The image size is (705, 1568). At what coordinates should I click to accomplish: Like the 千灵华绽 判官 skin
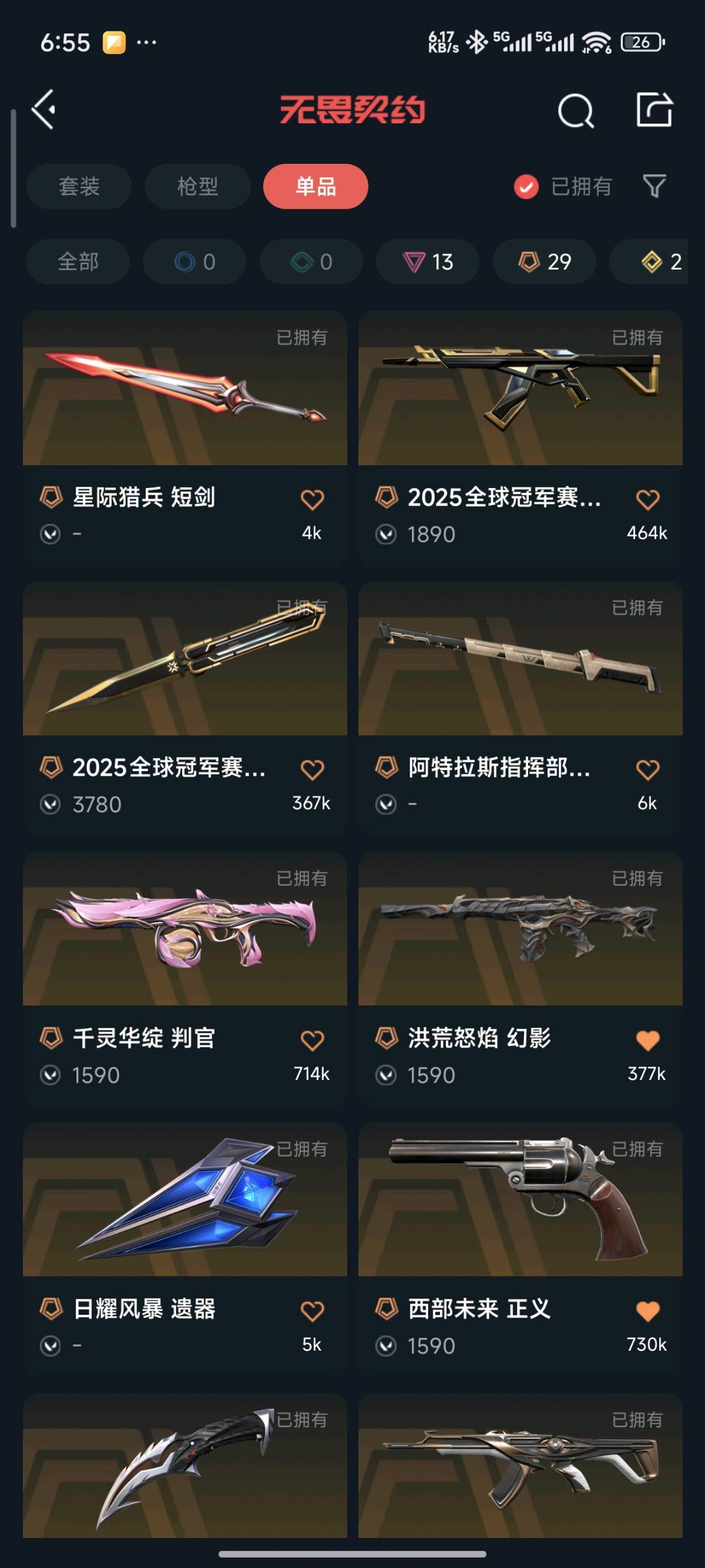tap(312, 1040)
